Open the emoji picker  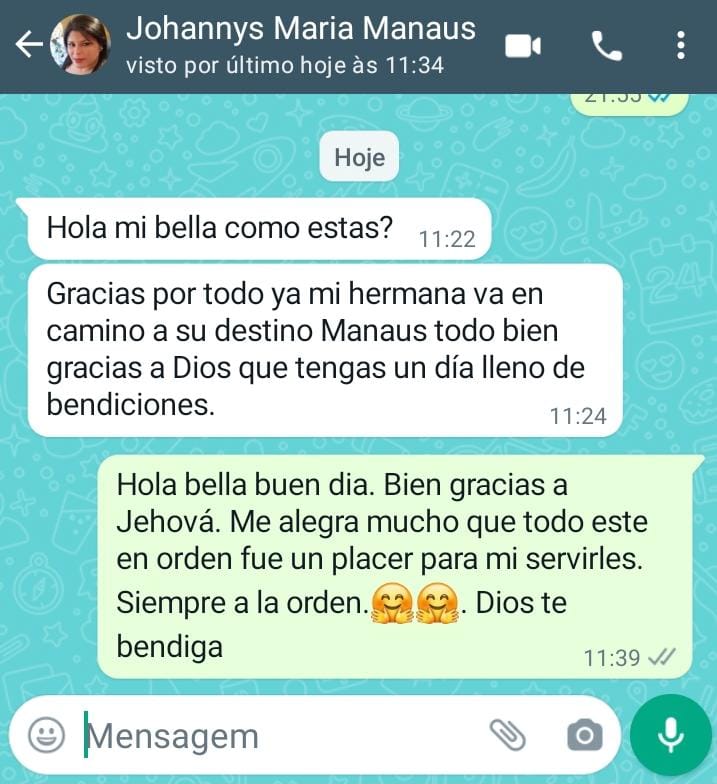(x=45, y=736)
